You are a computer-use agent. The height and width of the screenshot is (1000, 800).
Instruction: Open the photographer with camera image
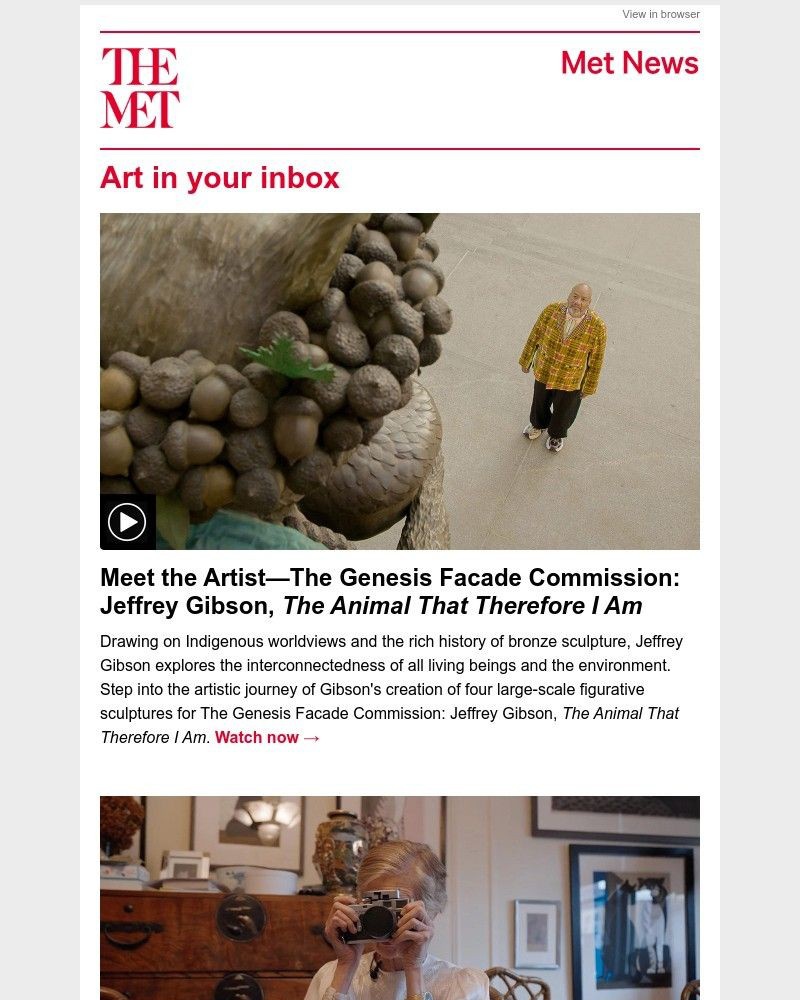coord(400,897)
